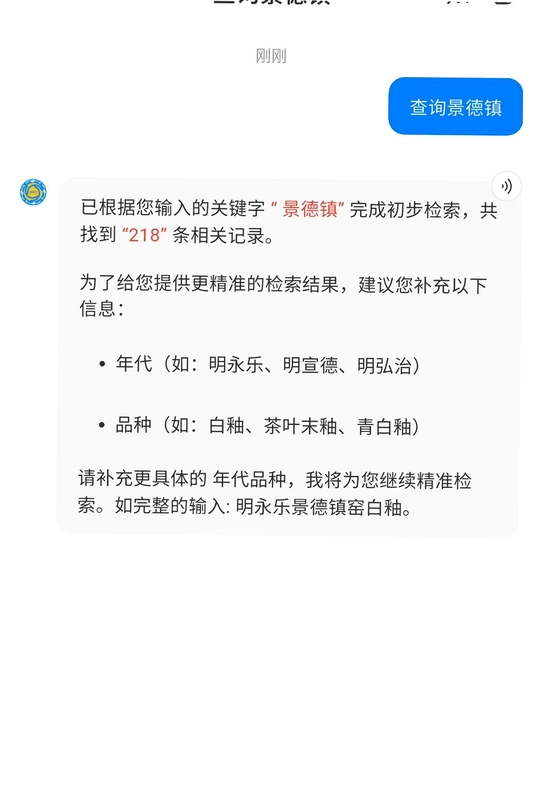Image resolution: width=536 pixels, height=800 pixels.
Task: Play the reply aloud with the speaker icon
Action: pyautogui.click(x=506, y=186)
